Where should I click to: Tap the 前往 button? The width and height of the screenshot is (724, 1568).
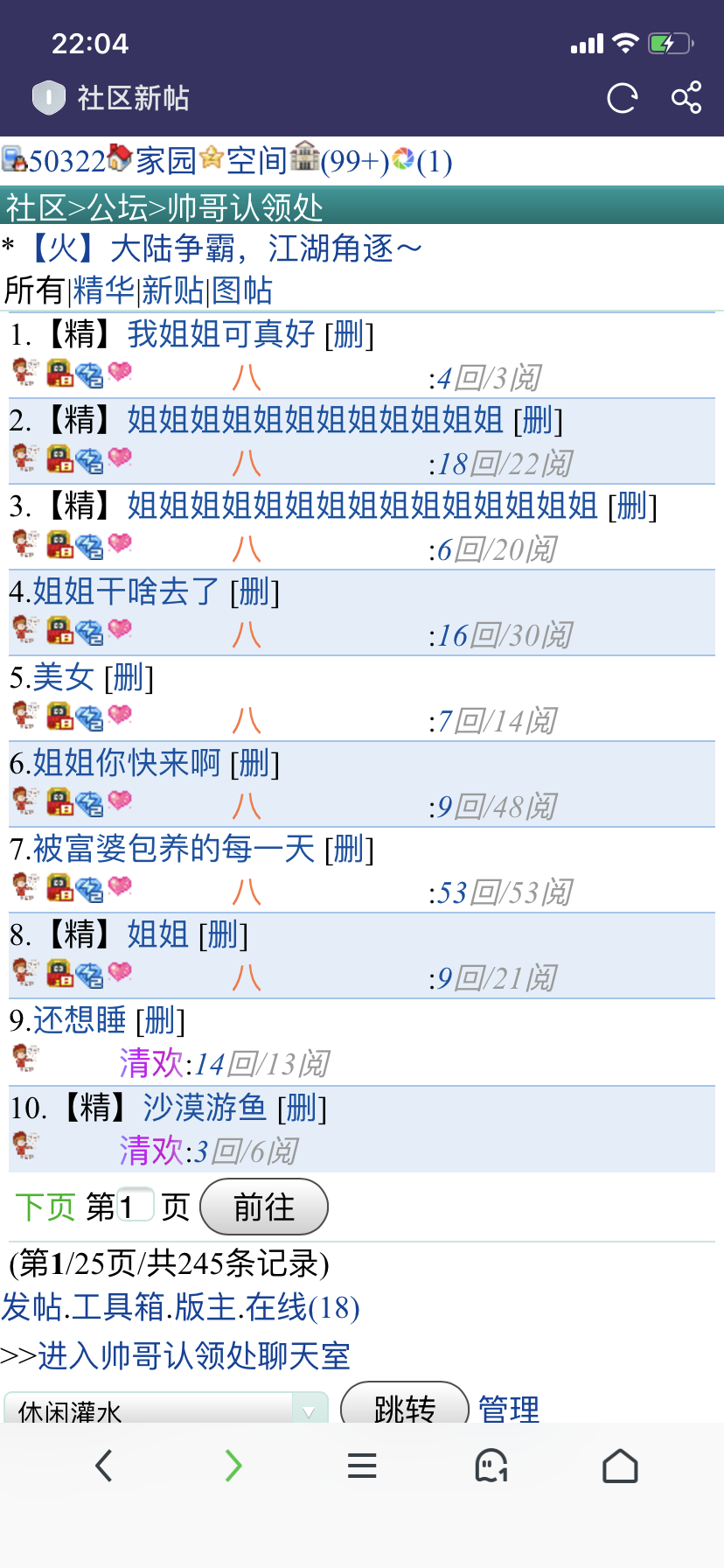[x=263, y=1207]
